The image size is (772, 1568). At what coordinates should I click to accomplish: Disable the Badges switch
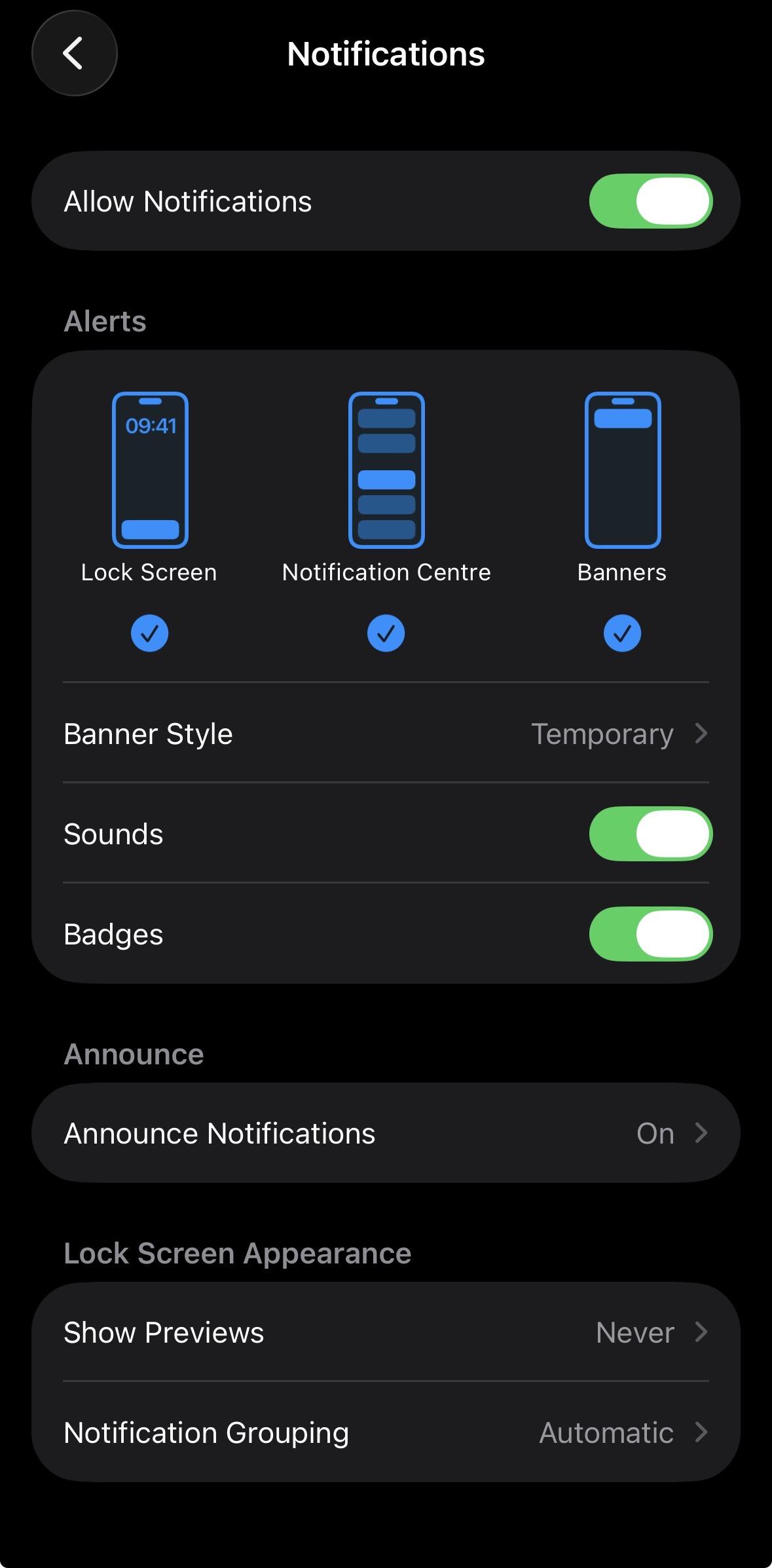(x=650, y=934)
